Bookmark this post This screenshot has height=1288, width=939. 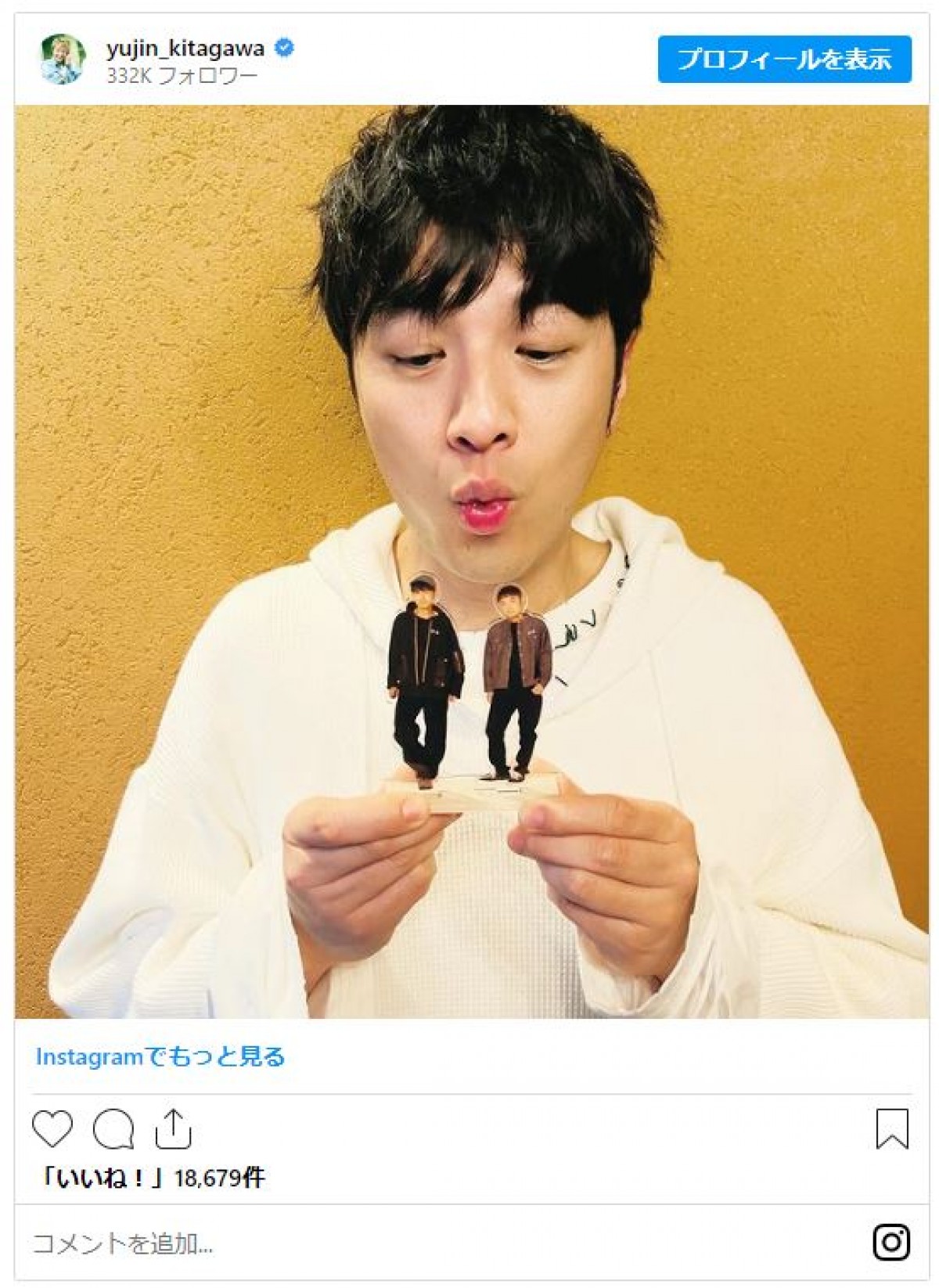(891, 1128)
